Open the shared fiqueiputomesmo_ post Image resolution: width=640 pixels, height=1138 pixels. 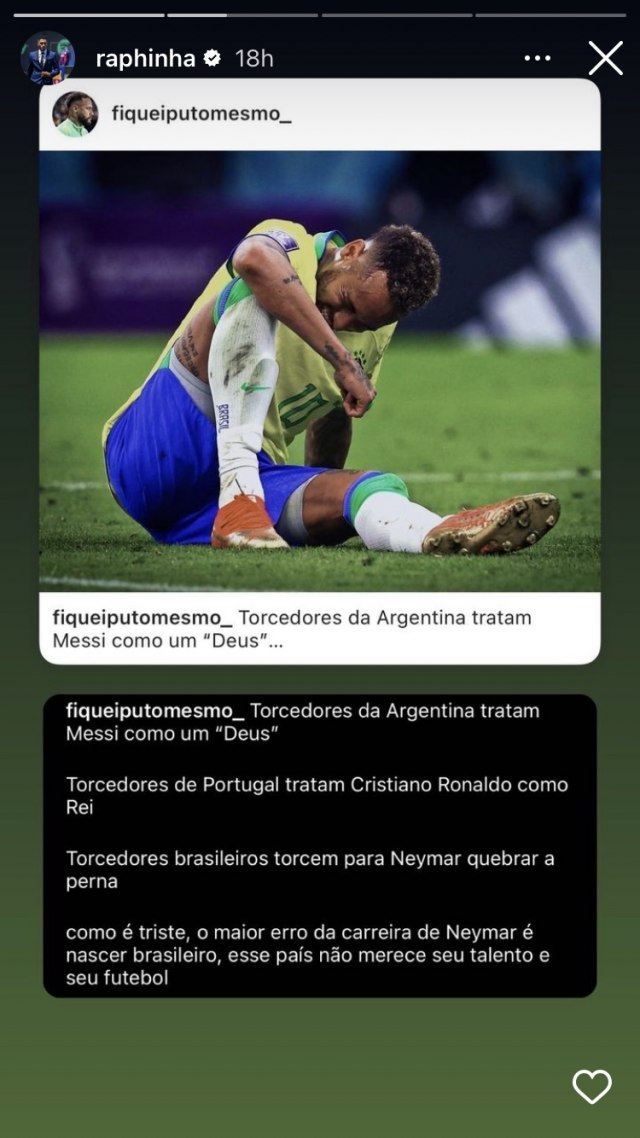pyautogui.click(x=320, y=371)
